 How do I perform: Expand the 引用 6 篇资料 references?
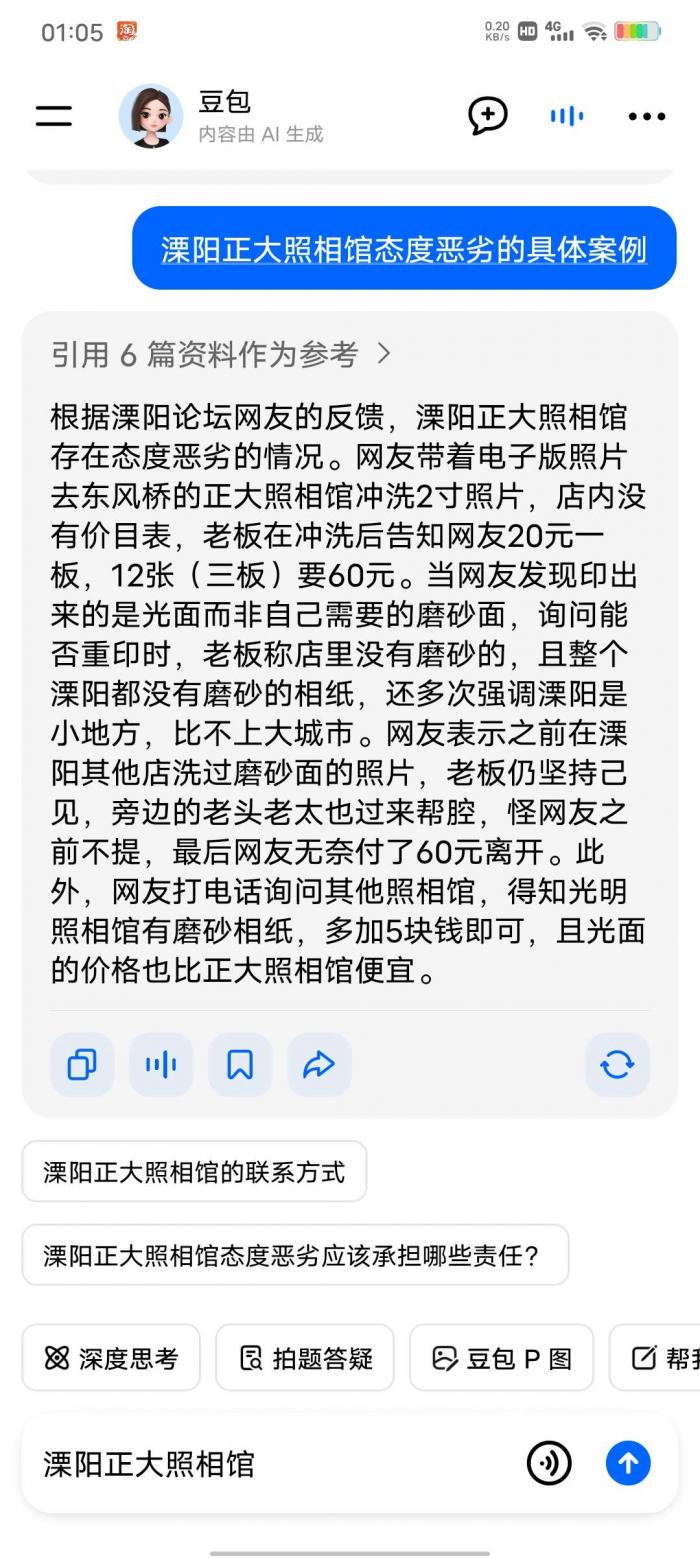[x=221, y=353]
